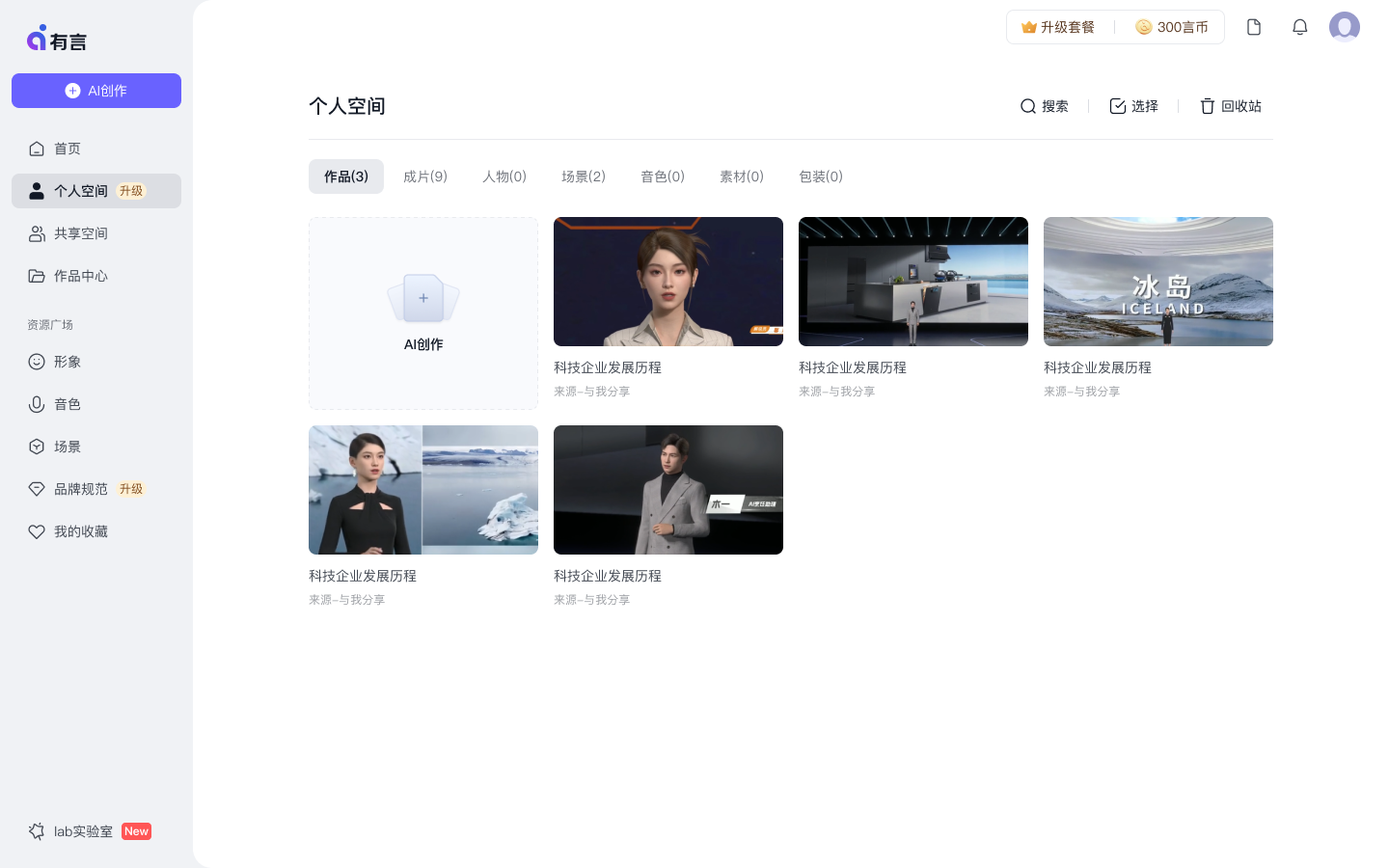The height and width of the screenshot is (868, 1389).
Task: Open 形象 avatar resources
Action: 68,362
